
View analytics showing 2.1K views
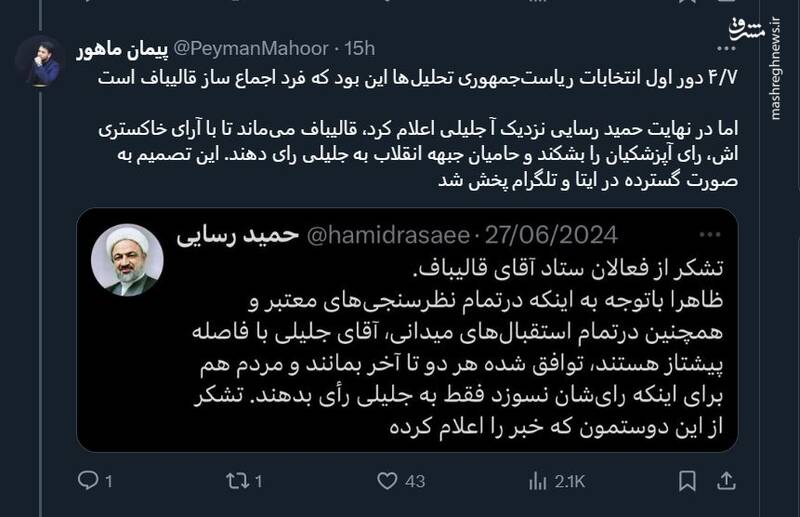click(x=540, y=482)
